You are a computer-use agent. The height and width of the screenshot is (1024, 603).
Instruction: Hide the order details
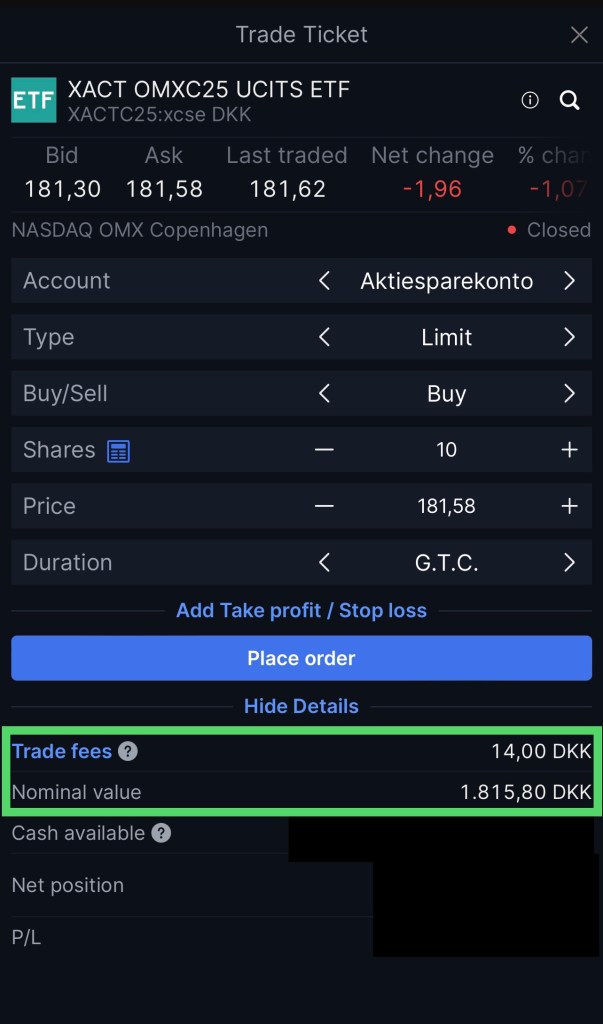point(301,706)
